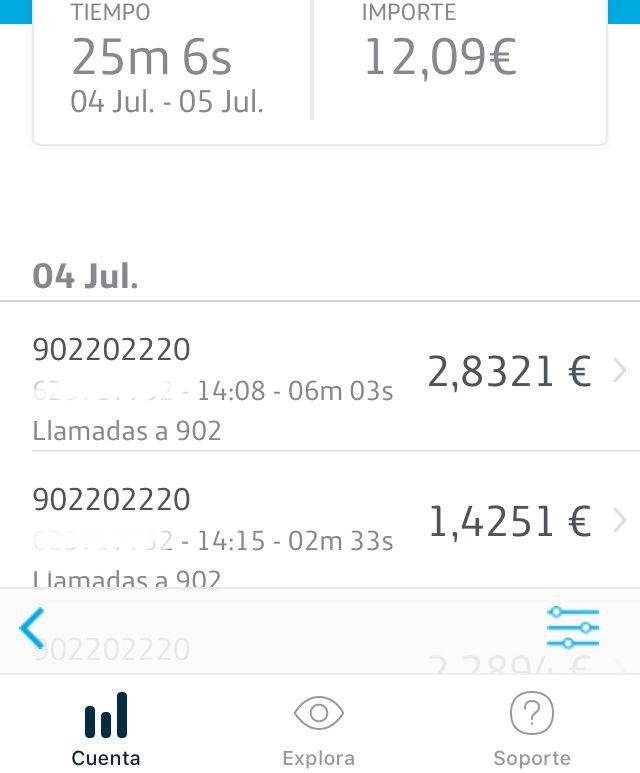Open the Soporte tab

[x=531, y=729]
